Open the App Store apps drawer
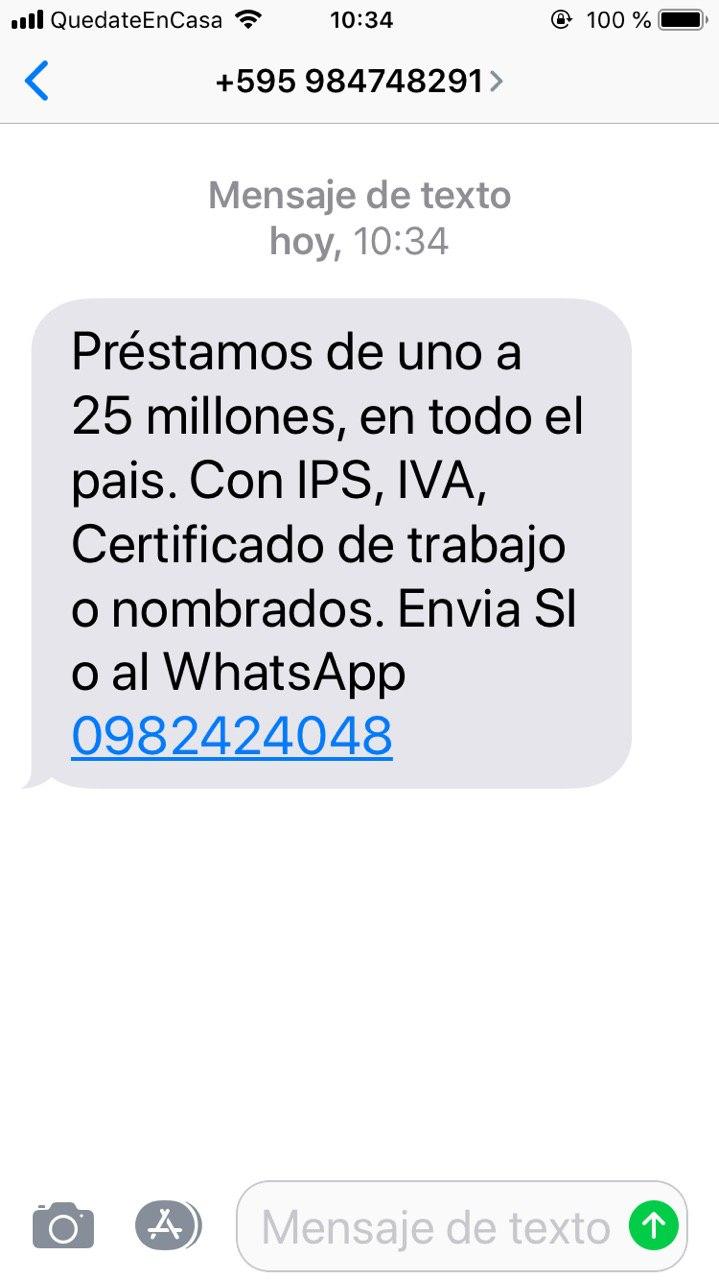 167,1225
